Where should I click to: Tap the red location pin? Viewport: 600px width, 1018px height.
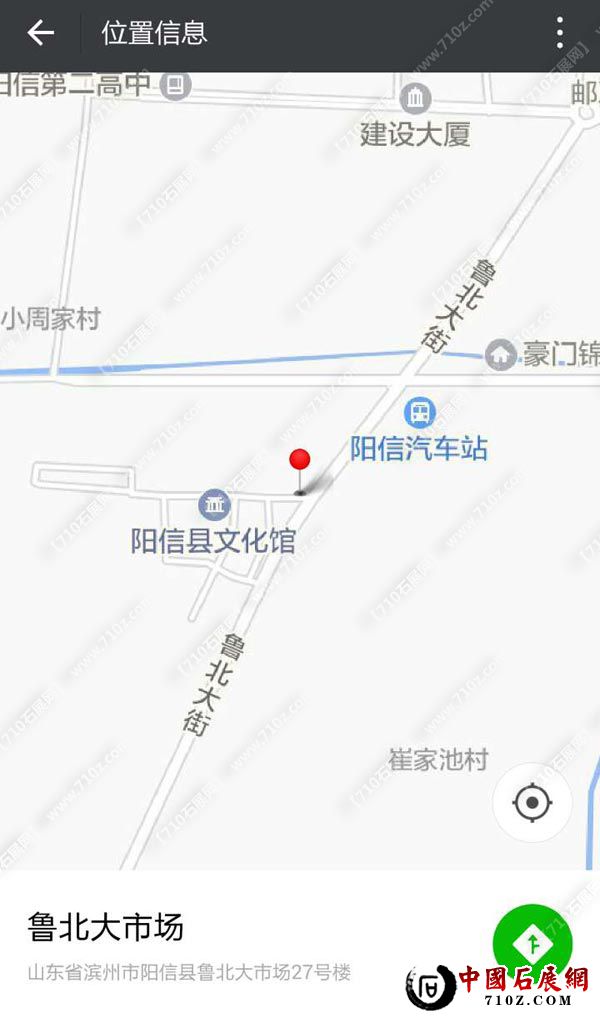pyautogui.click(x=300, y=462)
